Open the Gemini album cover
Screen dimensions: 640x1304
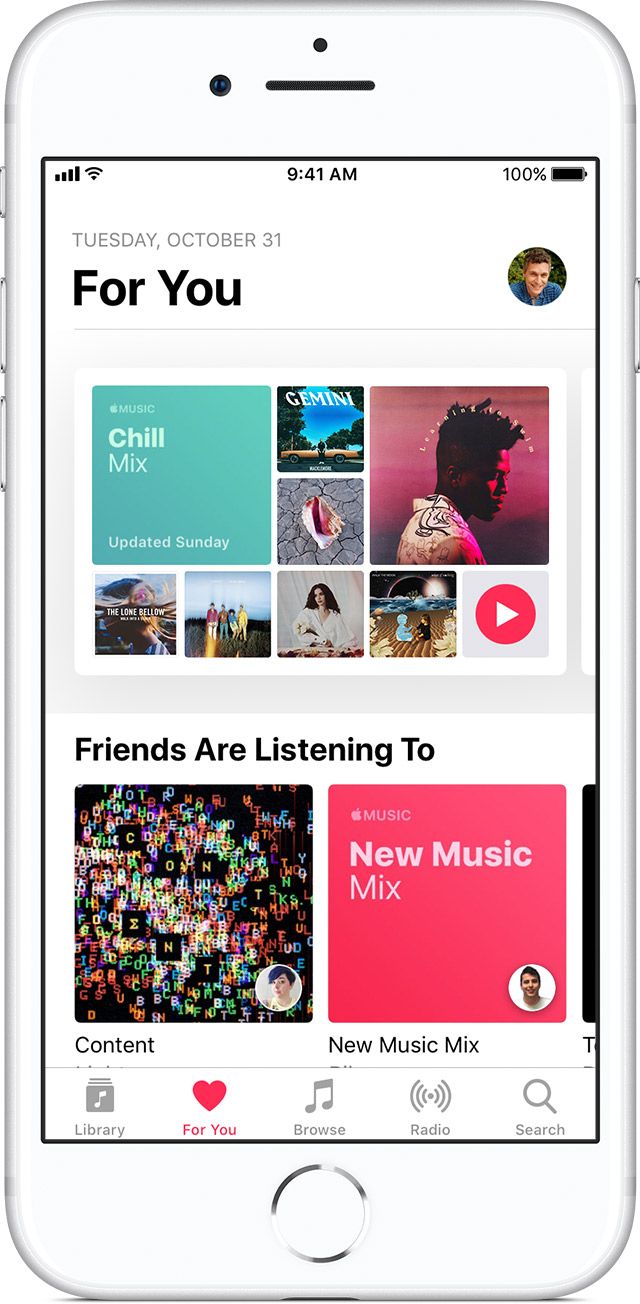[320, 429]
